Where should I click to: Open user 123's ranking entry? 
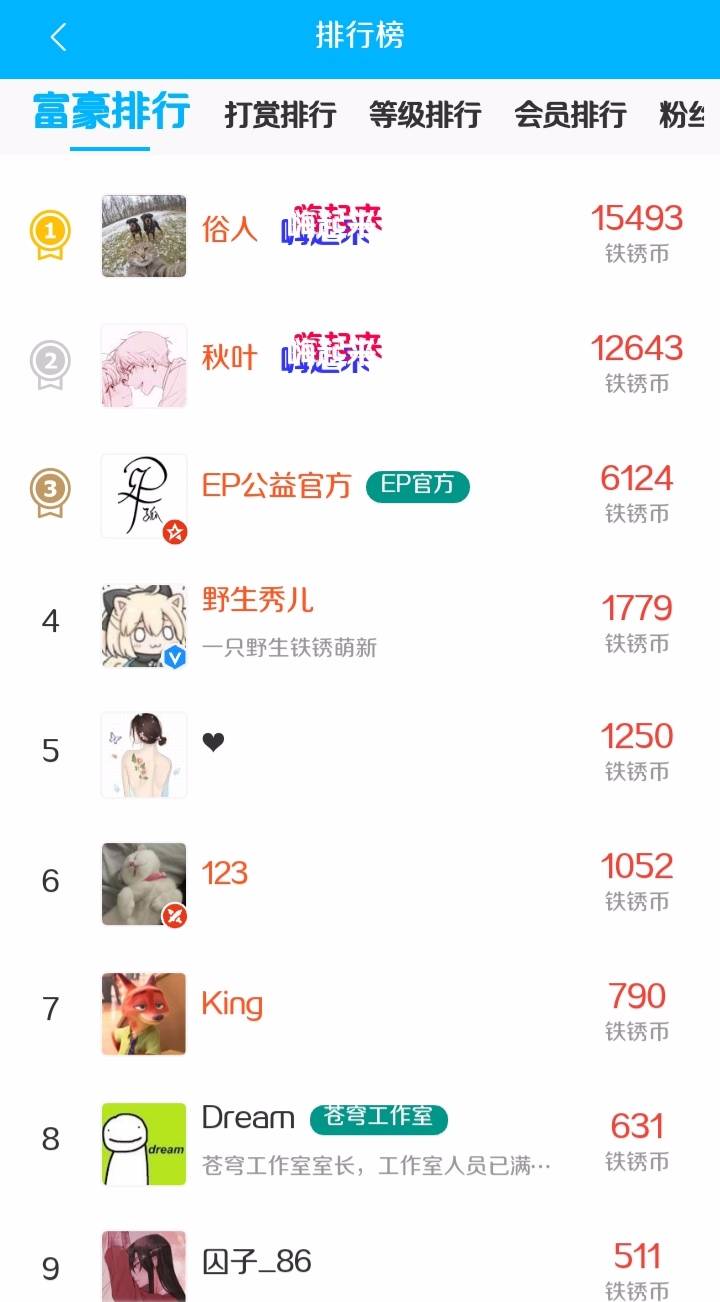click(225, 874)
